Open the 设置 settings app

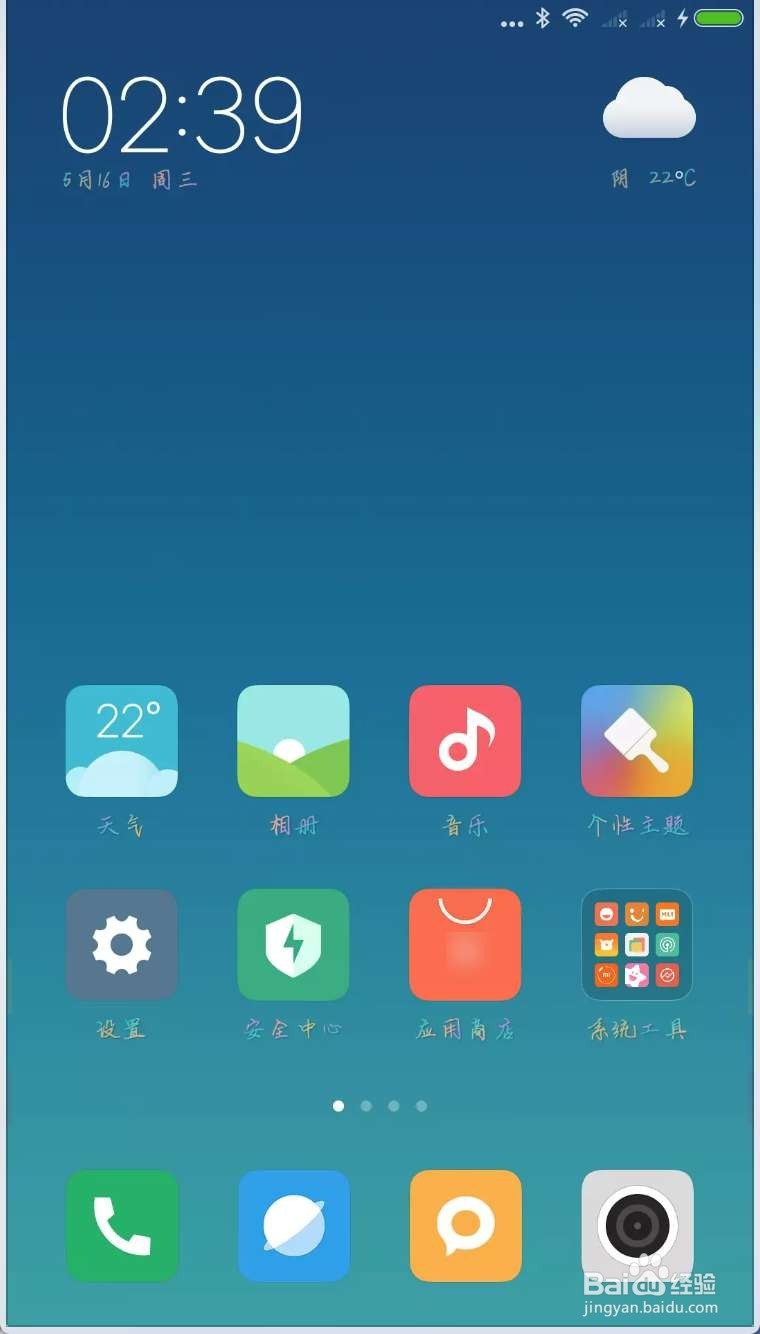122,944
